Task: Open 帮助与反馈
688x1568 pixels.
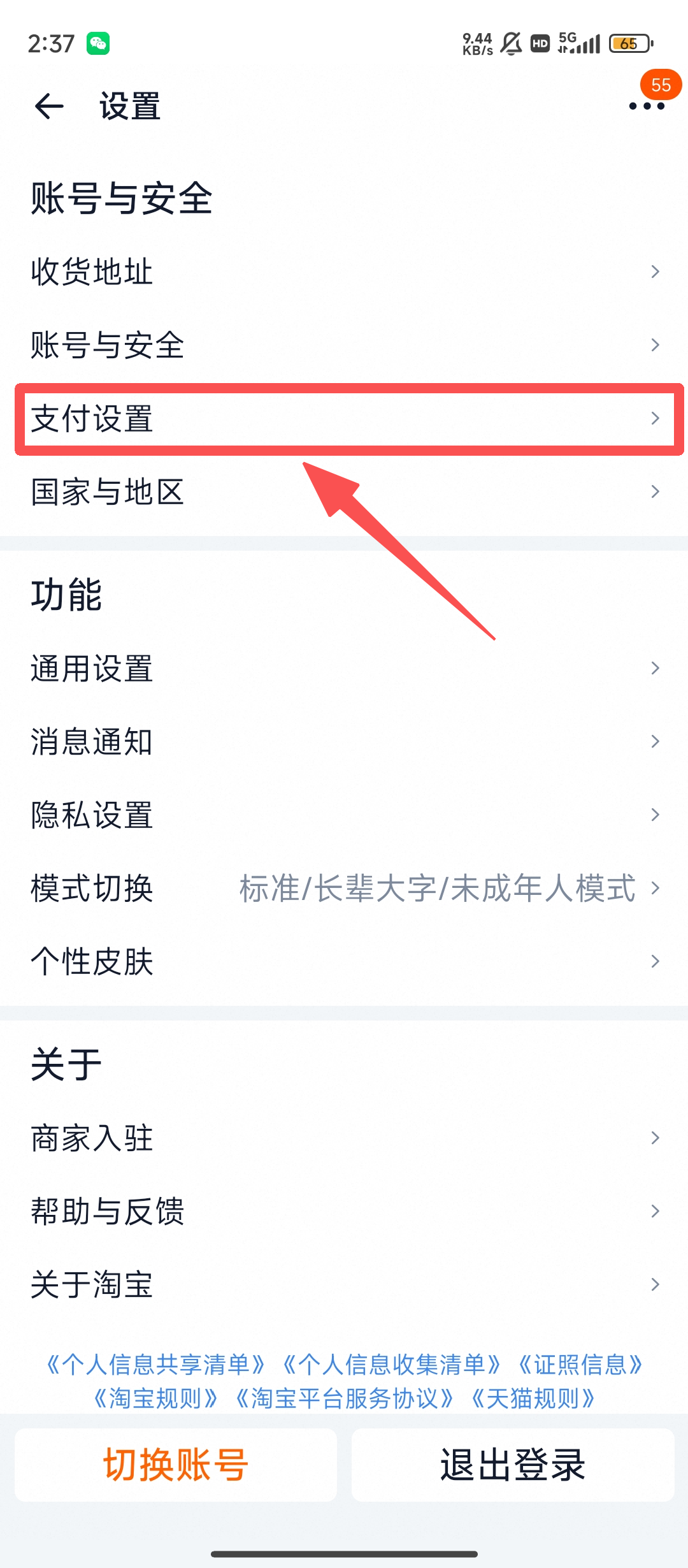Action: 344,1212
